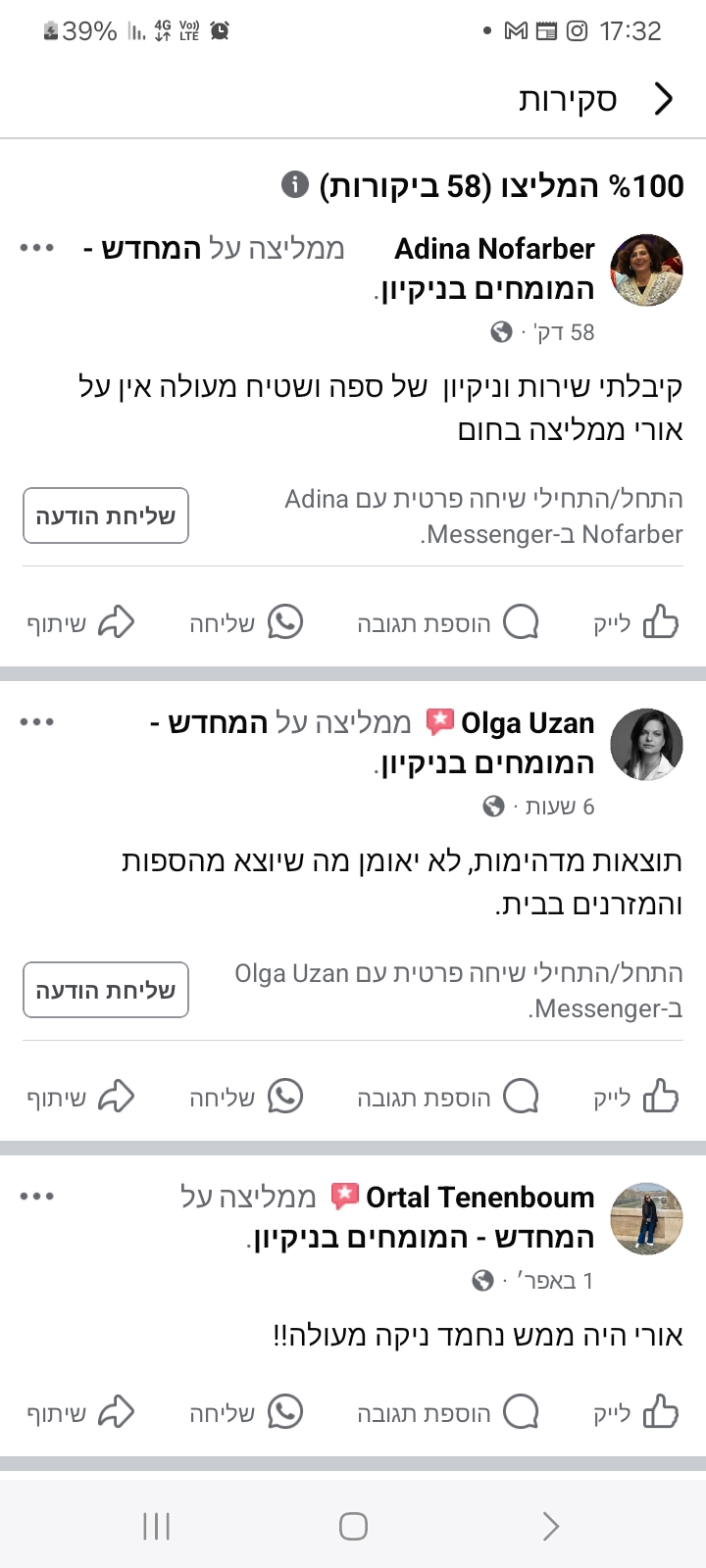Open the comment bubble on Ortal's review

523,1412
